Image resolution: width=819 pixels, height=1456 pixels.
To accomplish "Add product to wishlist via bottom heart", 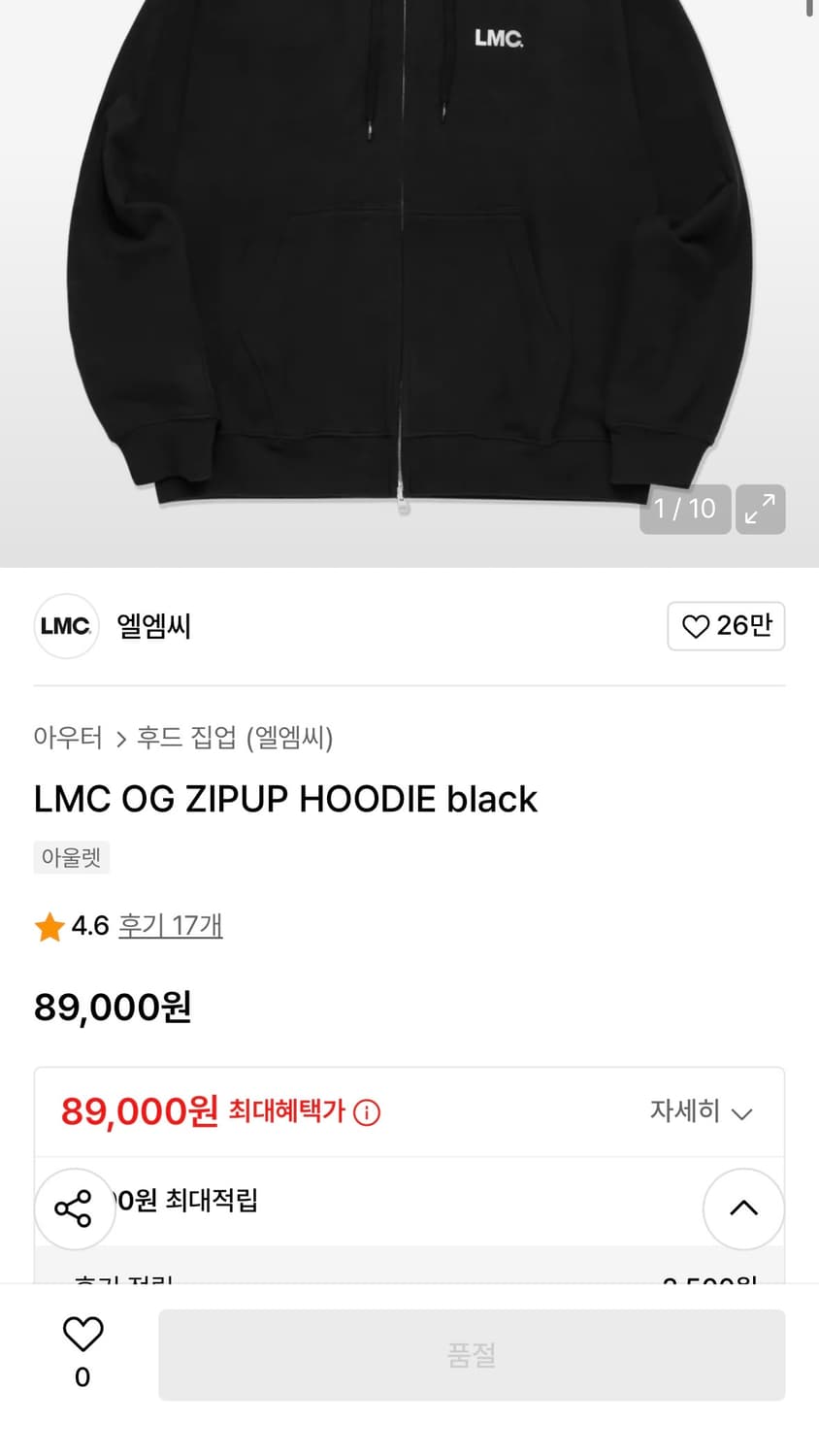I will 82,1336.
